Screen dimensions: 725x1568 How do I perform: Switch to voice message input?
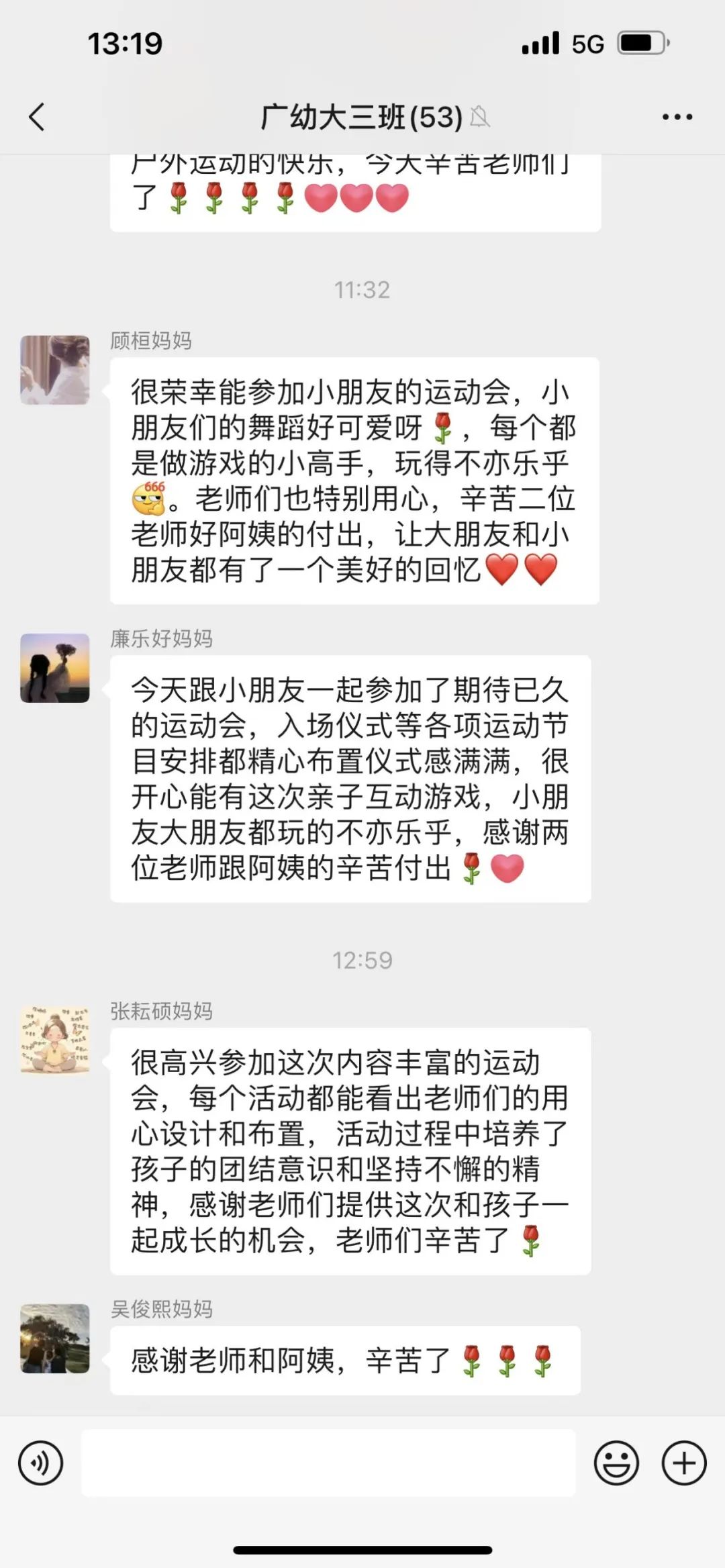click(x=41, y=1463)
